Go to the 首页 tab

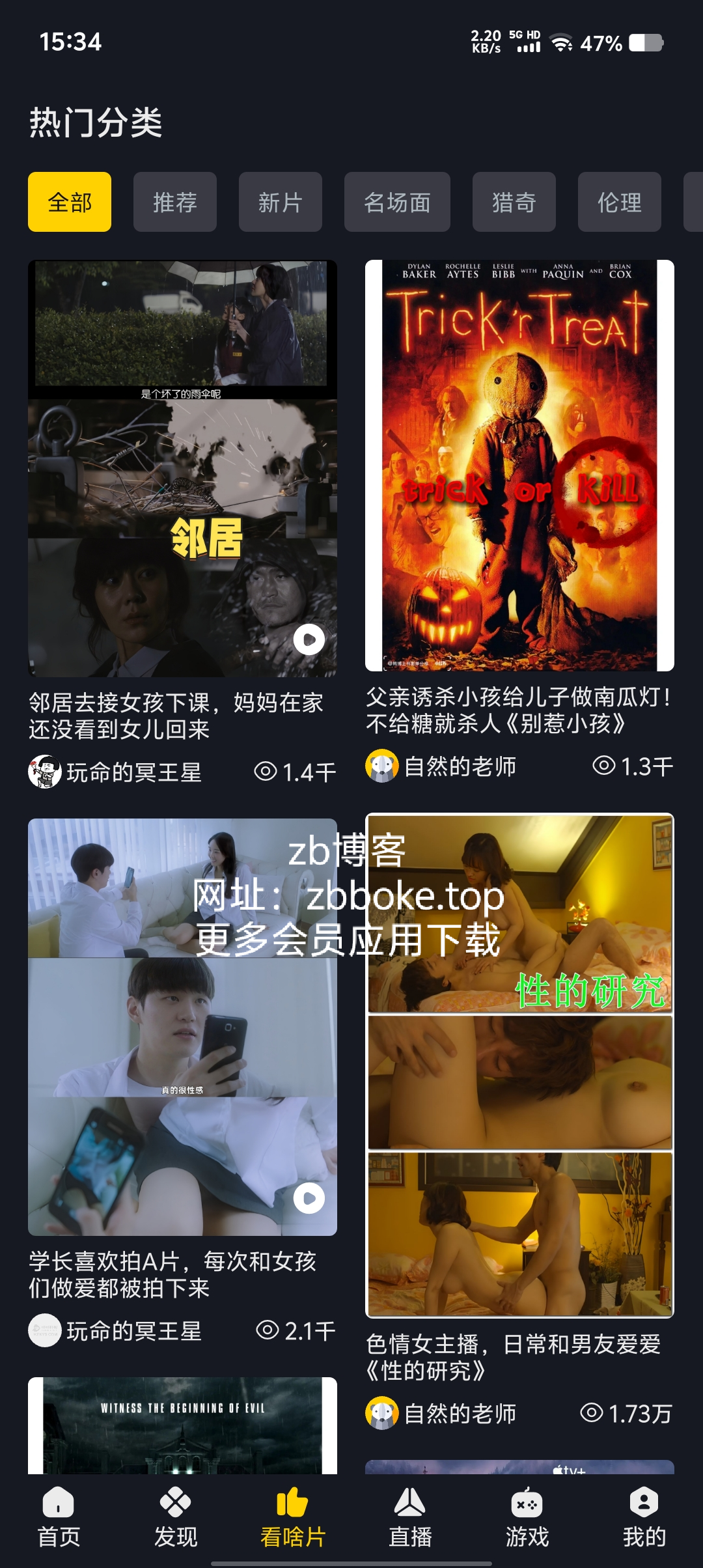[59, 1517]
